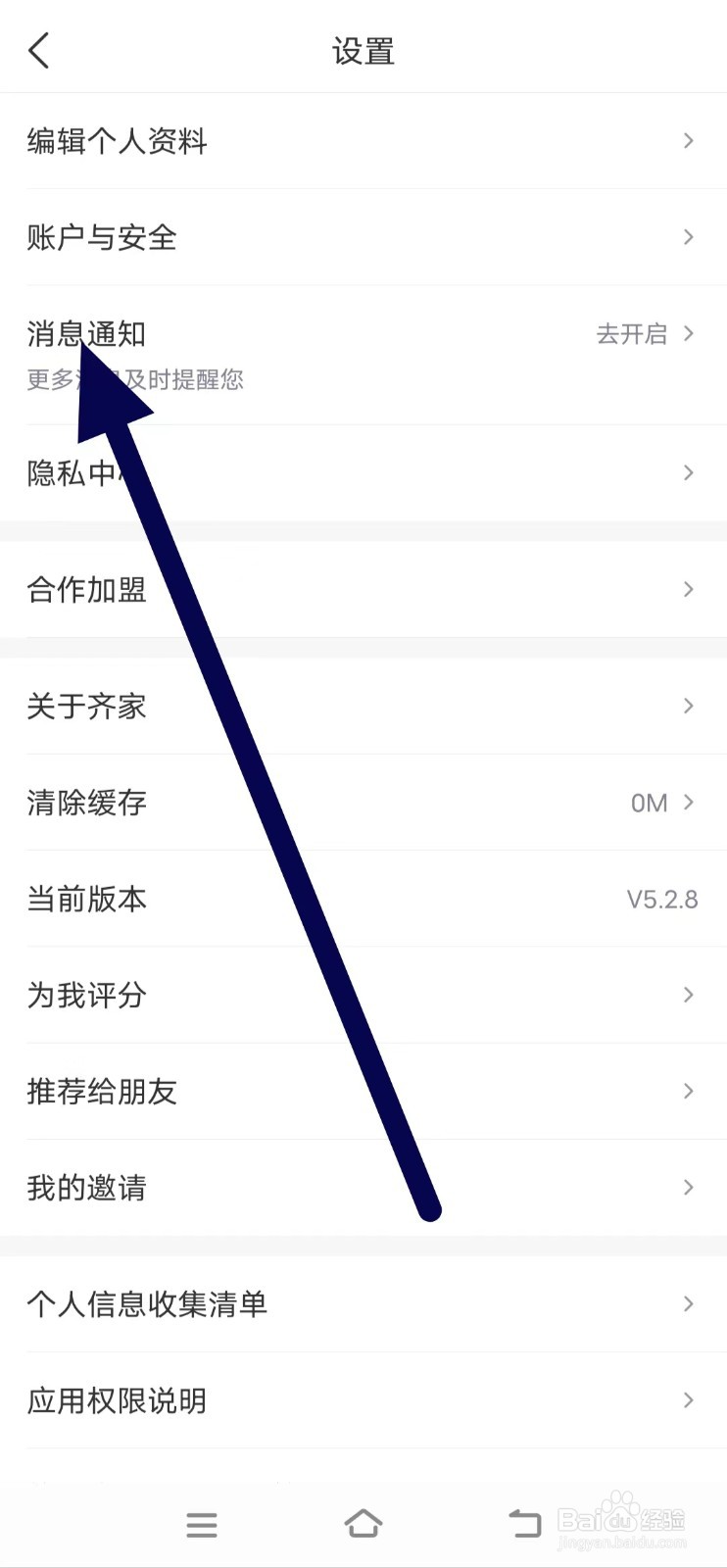Tap the home icon in bottom navigation
Image resolution: width=727 pixels, height=1568 pixels.
363,1522
